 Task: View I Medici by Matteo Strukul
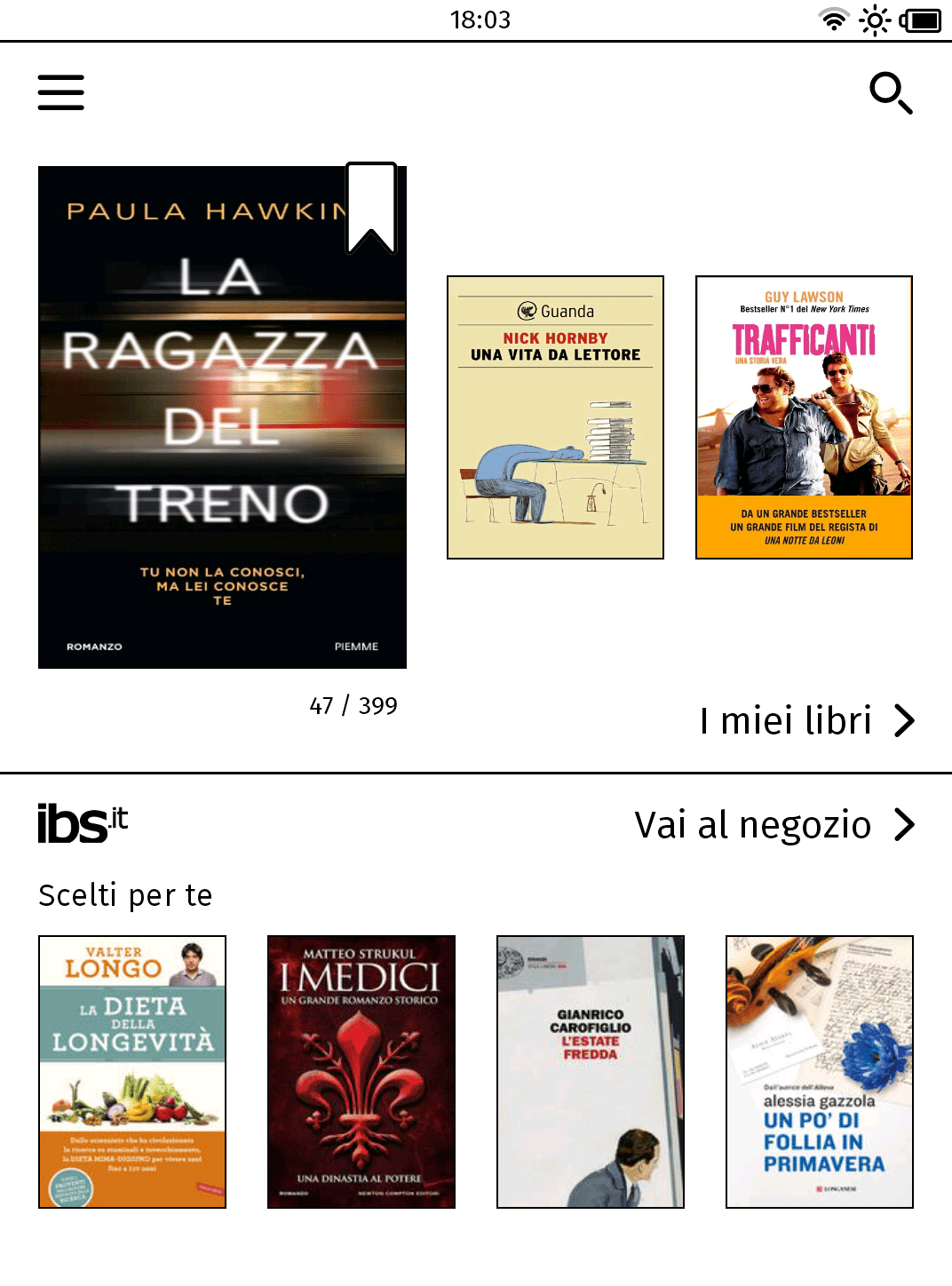pyautogui.click(x=361, y=1072)
